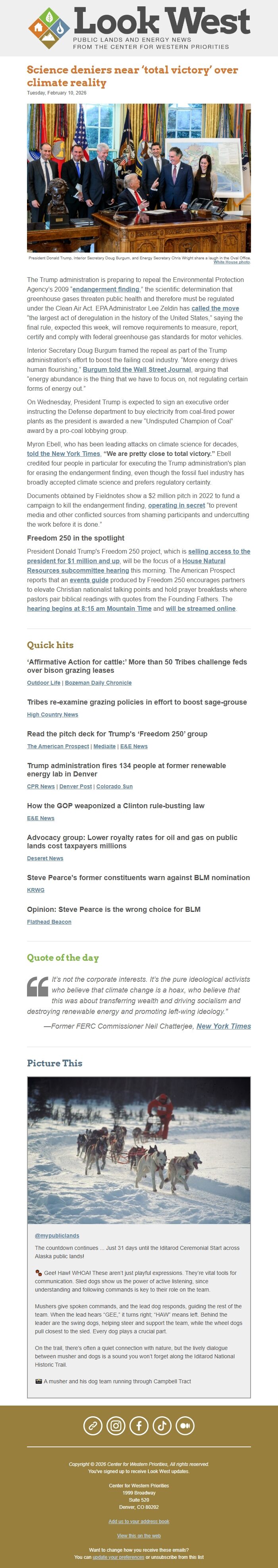Image resolution: width=278 pixels, height=1568 pixels.
Task: Open the Bozeman Daily Chronicle source link
Action: pyautogui.click(x=98, y=683)
